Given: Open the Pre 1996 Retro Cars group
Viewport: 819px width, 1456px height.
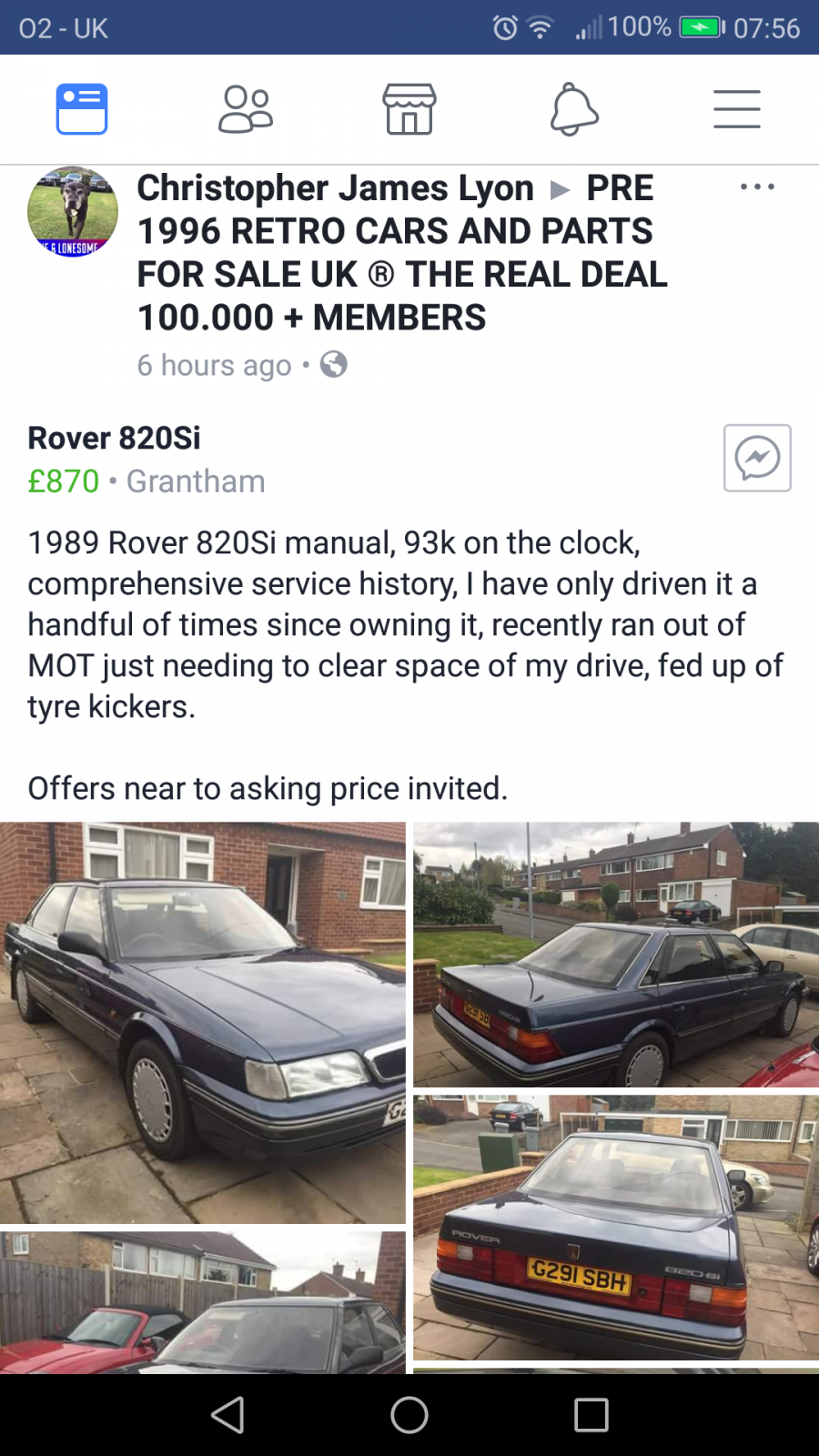Looking at the screenshot, I should 402,253.
